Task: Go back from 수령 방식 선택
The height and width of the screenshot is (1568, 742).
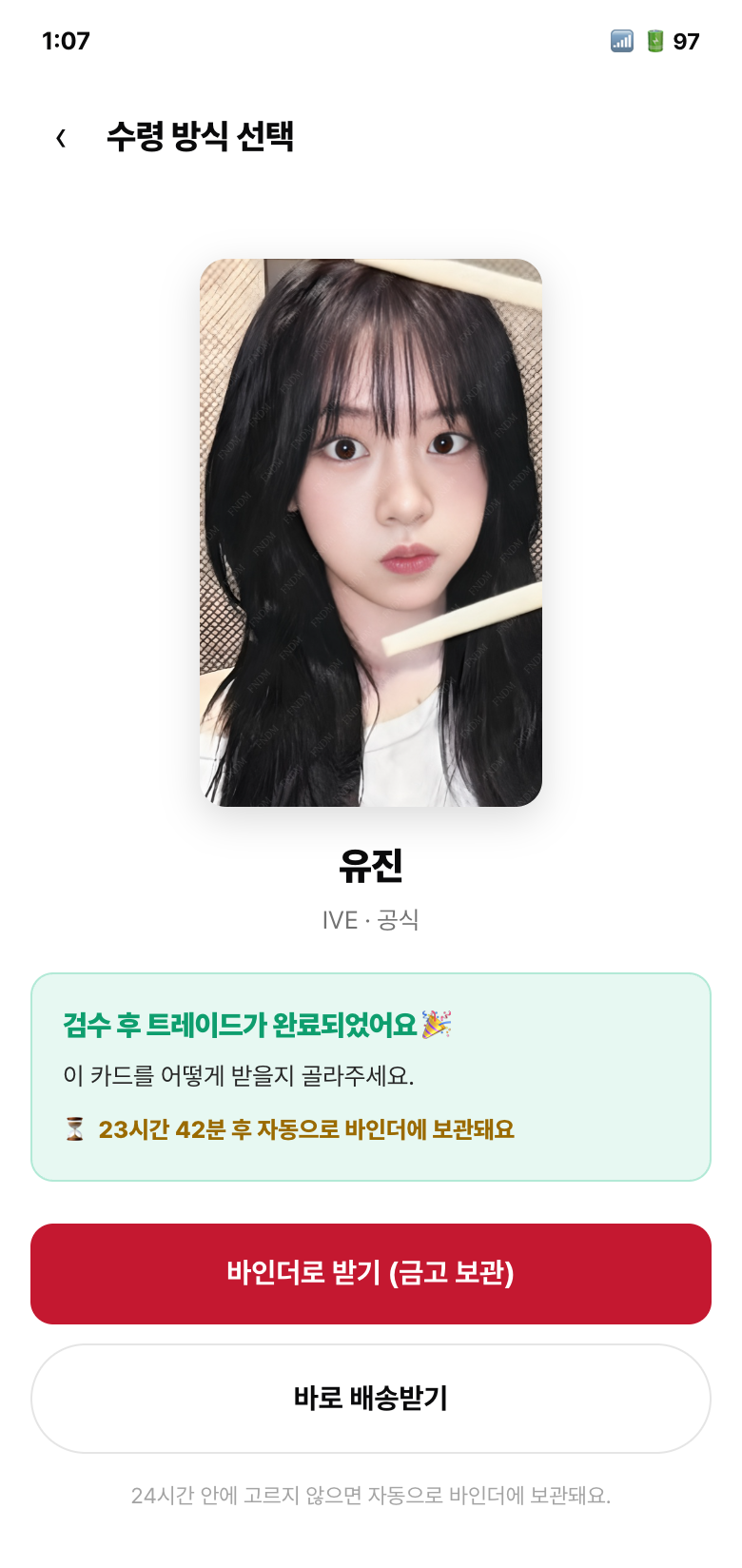Action: pyautogui.click(x=61, y=138)
